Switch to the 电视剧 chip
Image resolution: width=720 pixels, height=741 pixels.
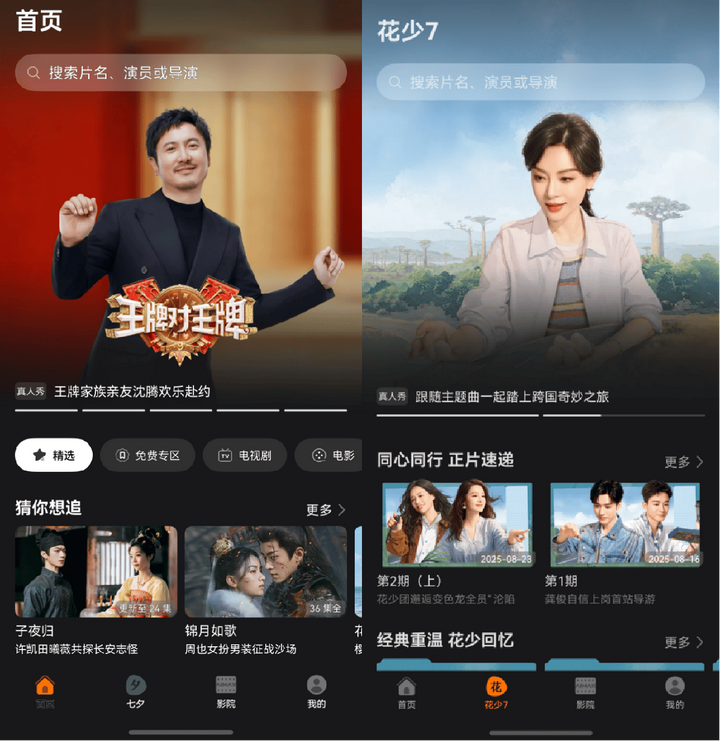click(x=246, y=455)
